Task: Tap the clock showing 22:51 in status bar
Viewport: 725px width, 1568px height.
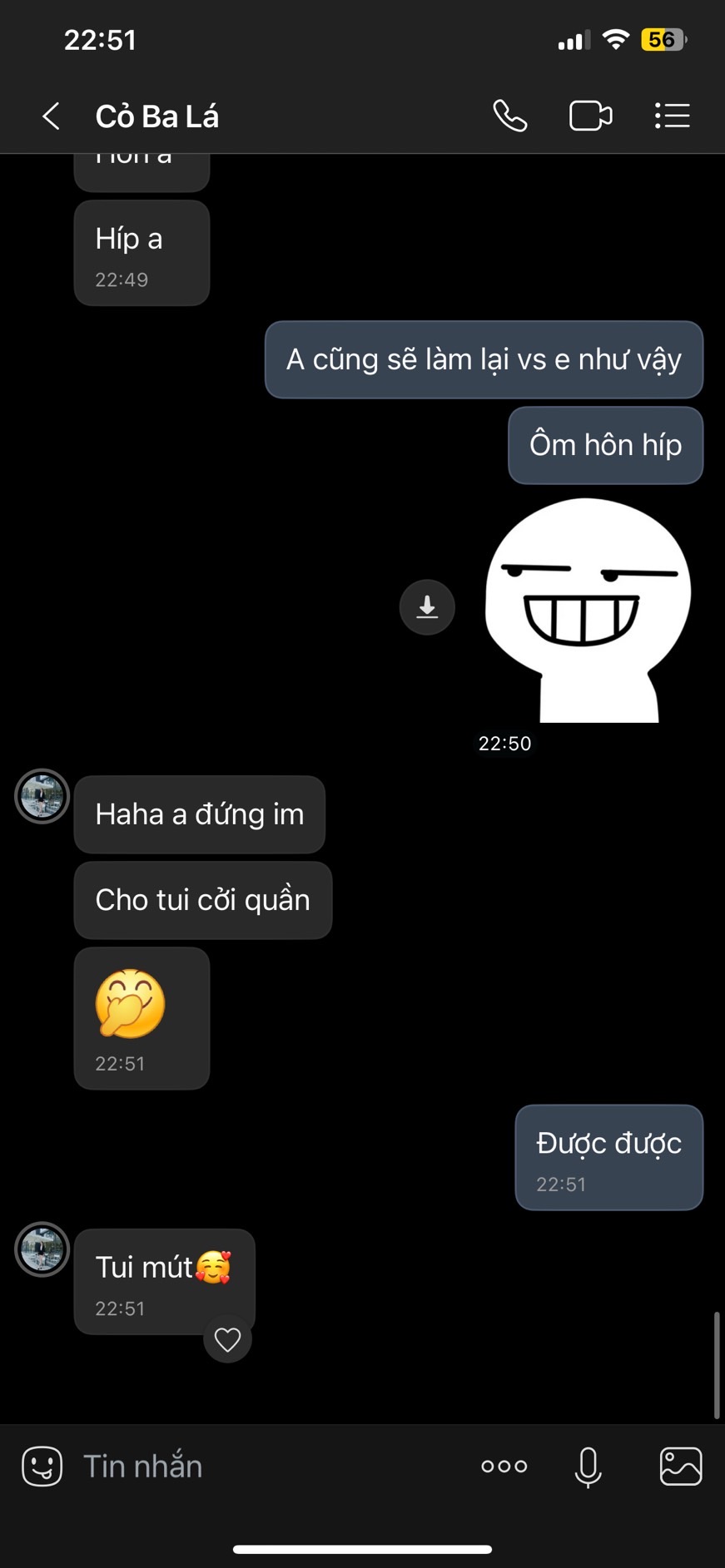Action: click(100, 38)
